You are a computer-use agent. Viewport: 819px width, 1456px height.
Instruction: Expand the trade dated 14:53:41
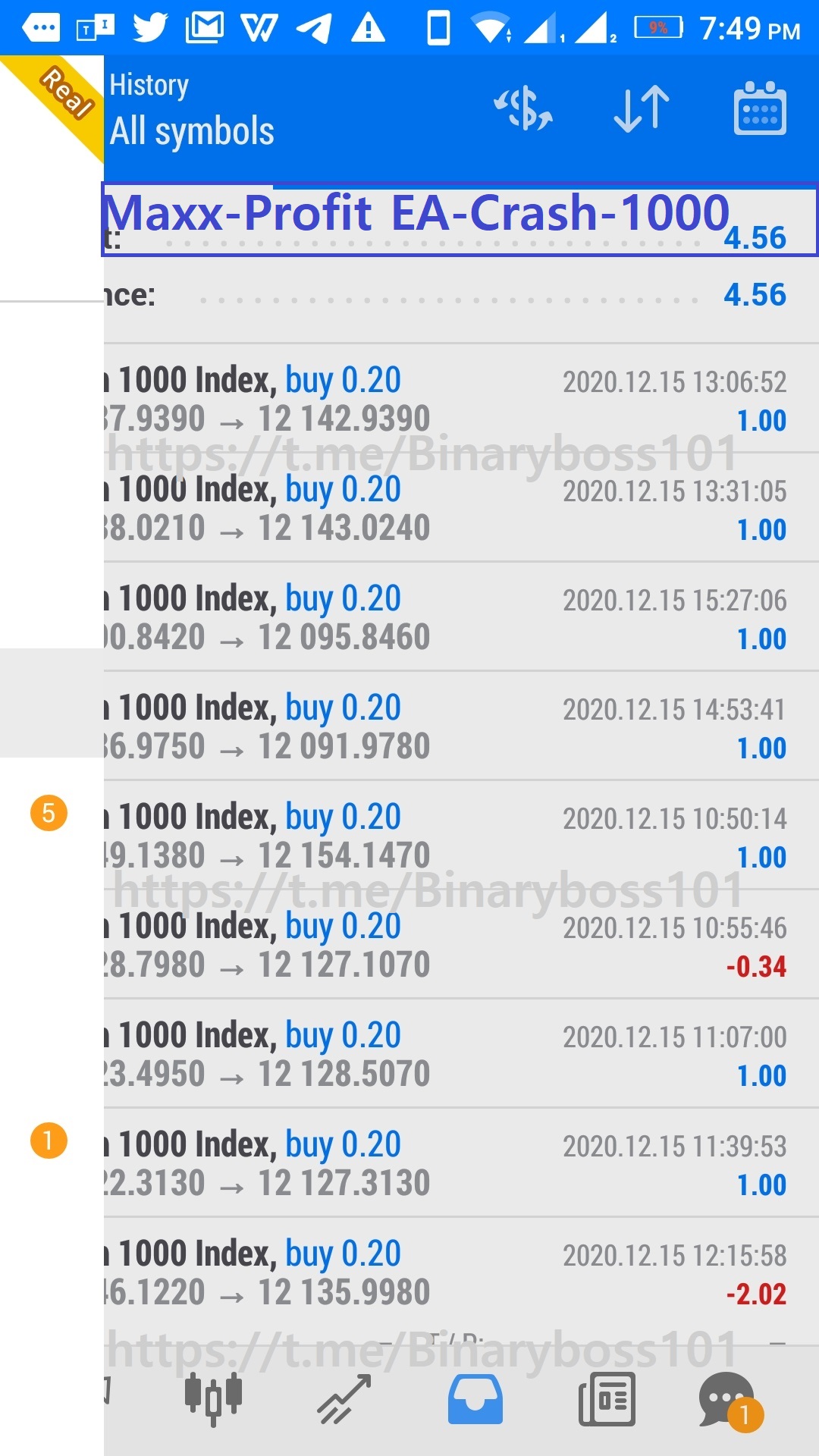pyautogui.click(x=461, y=726)
